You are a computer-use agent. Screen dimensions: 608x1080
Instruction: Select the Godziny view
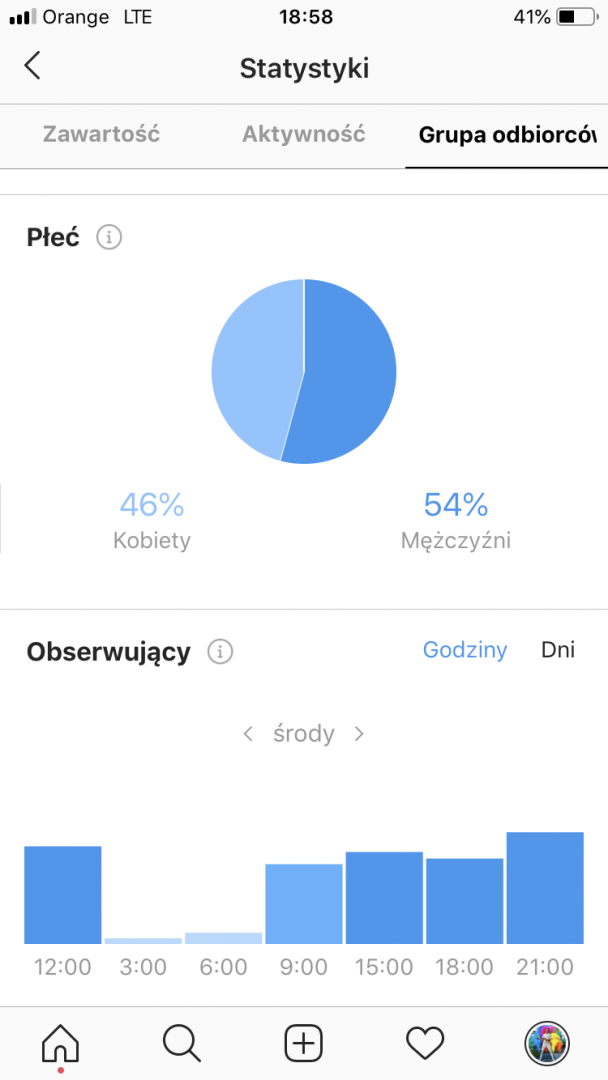(x=465, y=650)
